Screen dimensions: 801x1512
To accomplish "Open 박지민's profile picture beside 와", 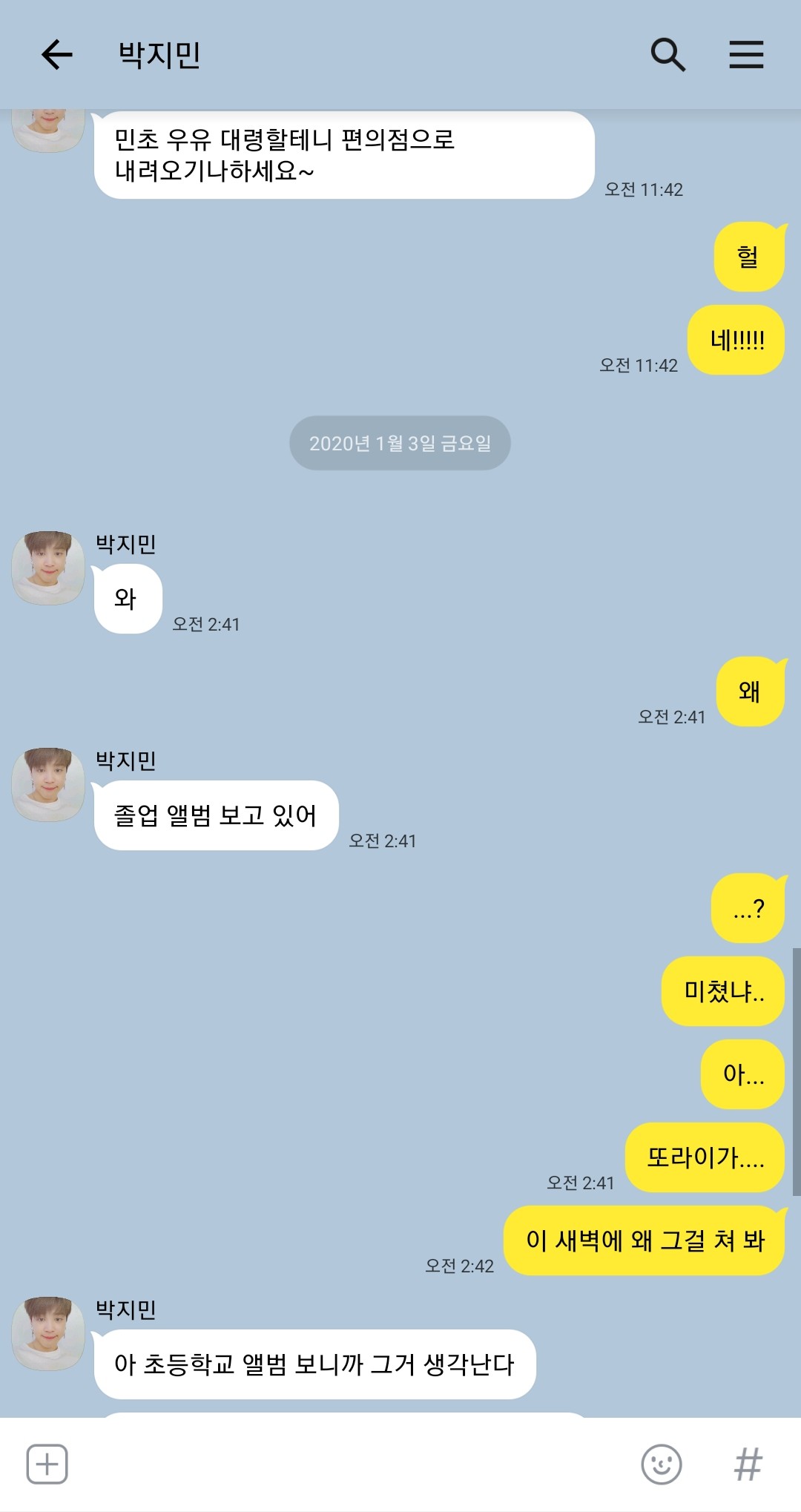I will pyautogui.click(x=48, y=568).
